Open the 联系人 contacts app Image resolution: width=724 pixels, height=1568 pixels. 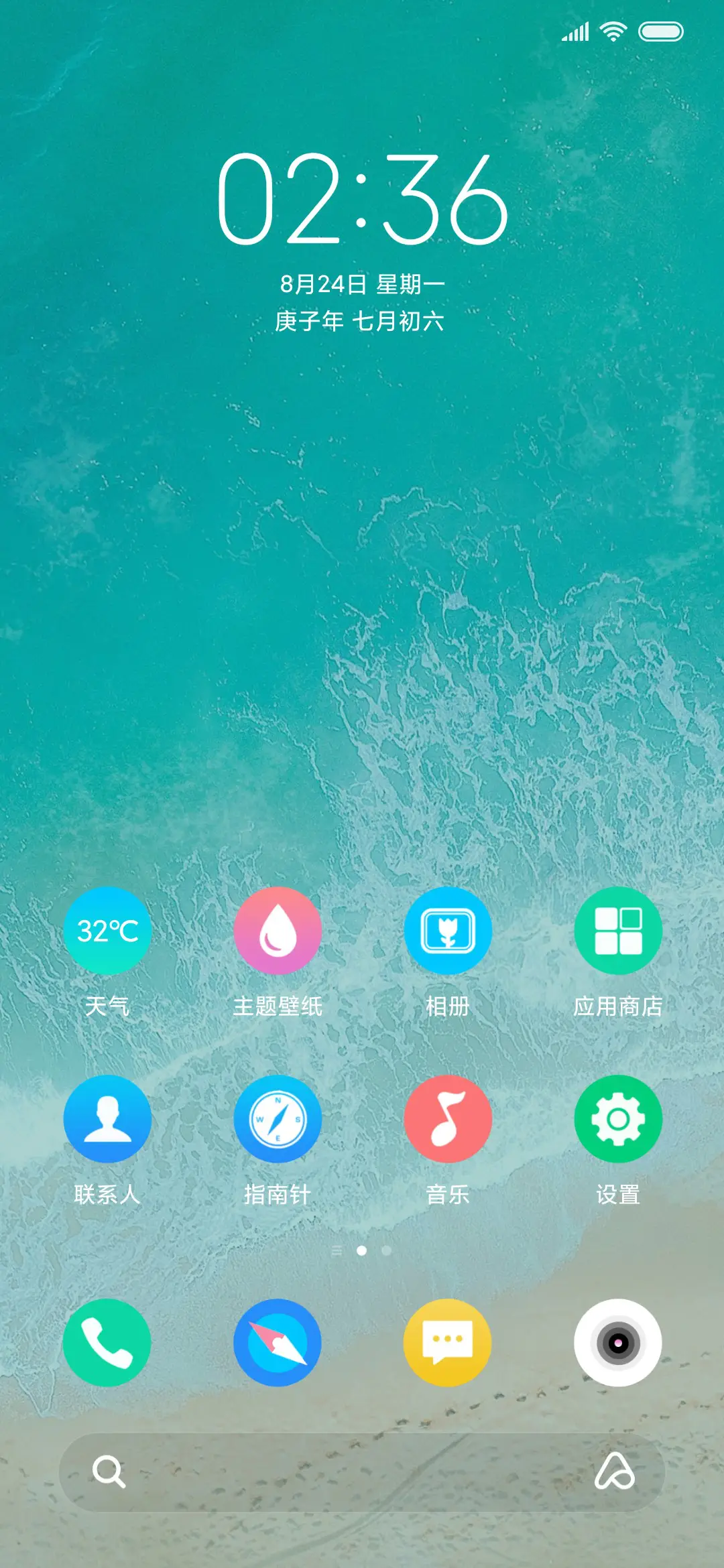point(107,1118)
